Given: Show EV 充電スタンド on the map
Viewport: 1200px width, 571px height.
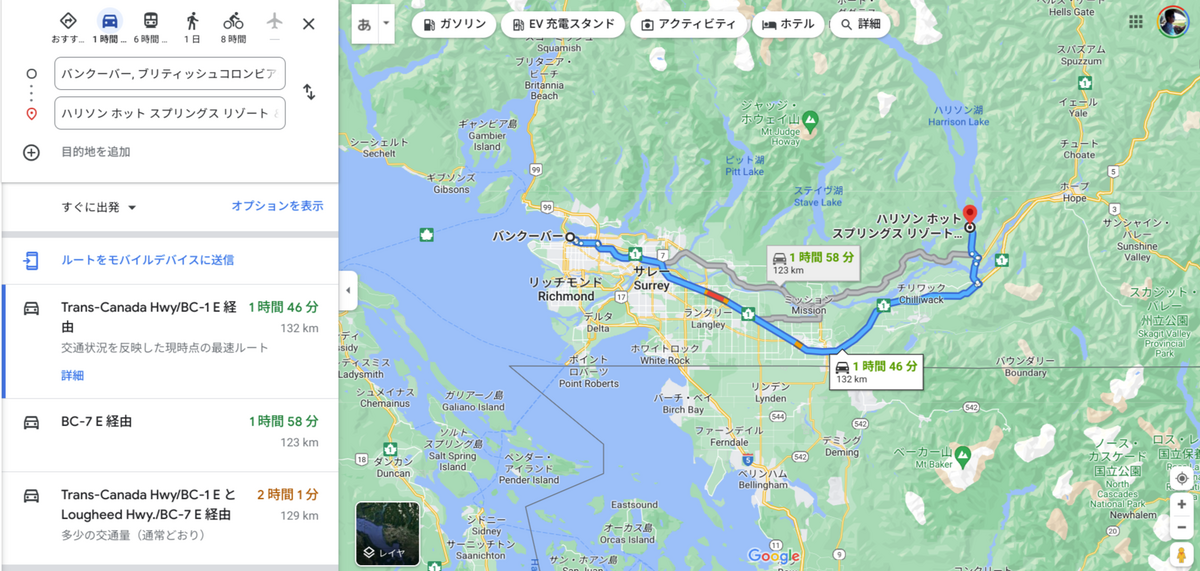Looking at the screenshot, I should click(x=563, y=24).
